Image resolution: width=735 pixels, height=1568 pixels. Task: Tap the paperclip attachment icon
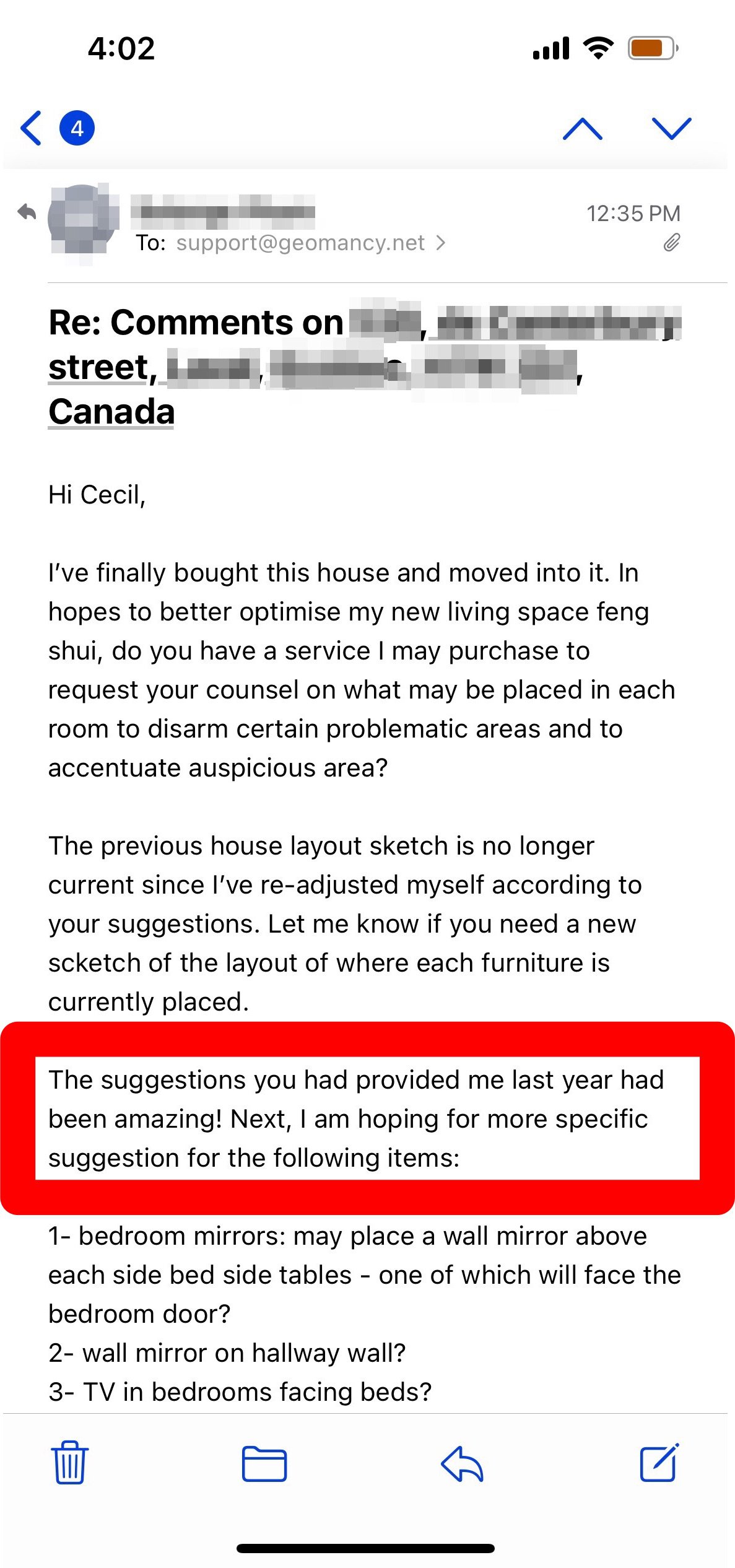pyautogui.click(x=672, y=243)
